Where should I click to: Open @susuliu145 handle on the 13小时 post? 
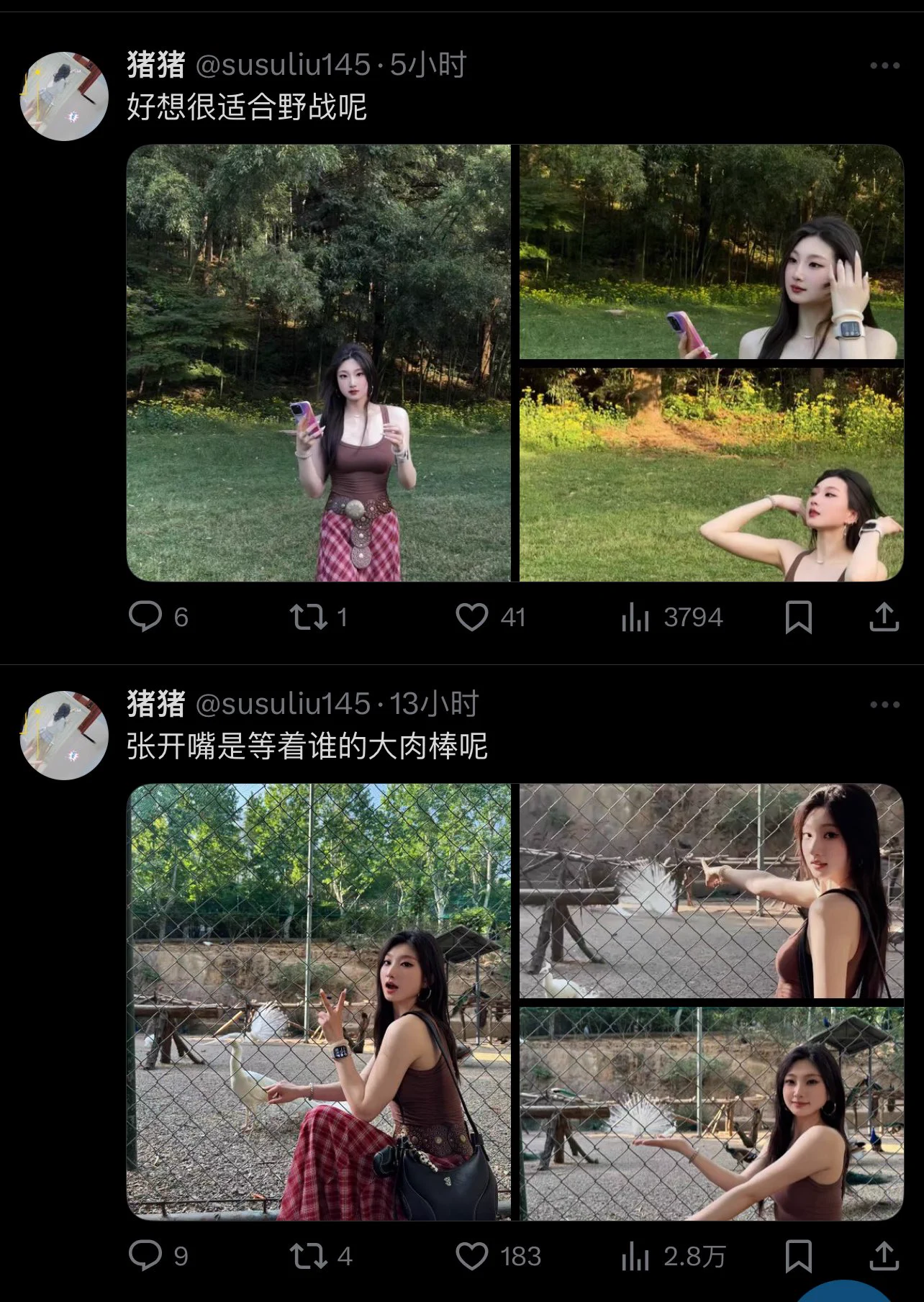pos(283,704)
